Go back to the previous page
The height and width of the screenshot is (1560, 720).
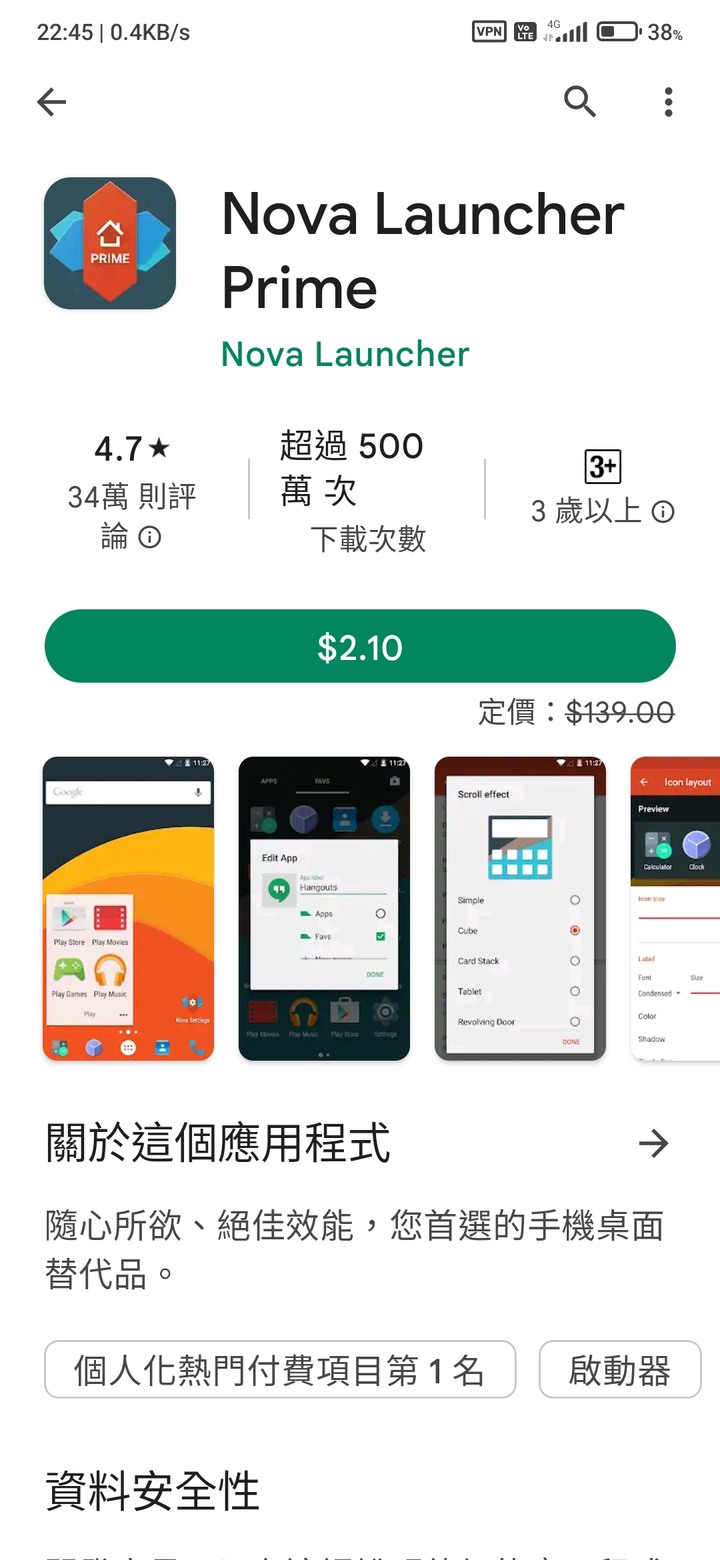click(51, 101)
